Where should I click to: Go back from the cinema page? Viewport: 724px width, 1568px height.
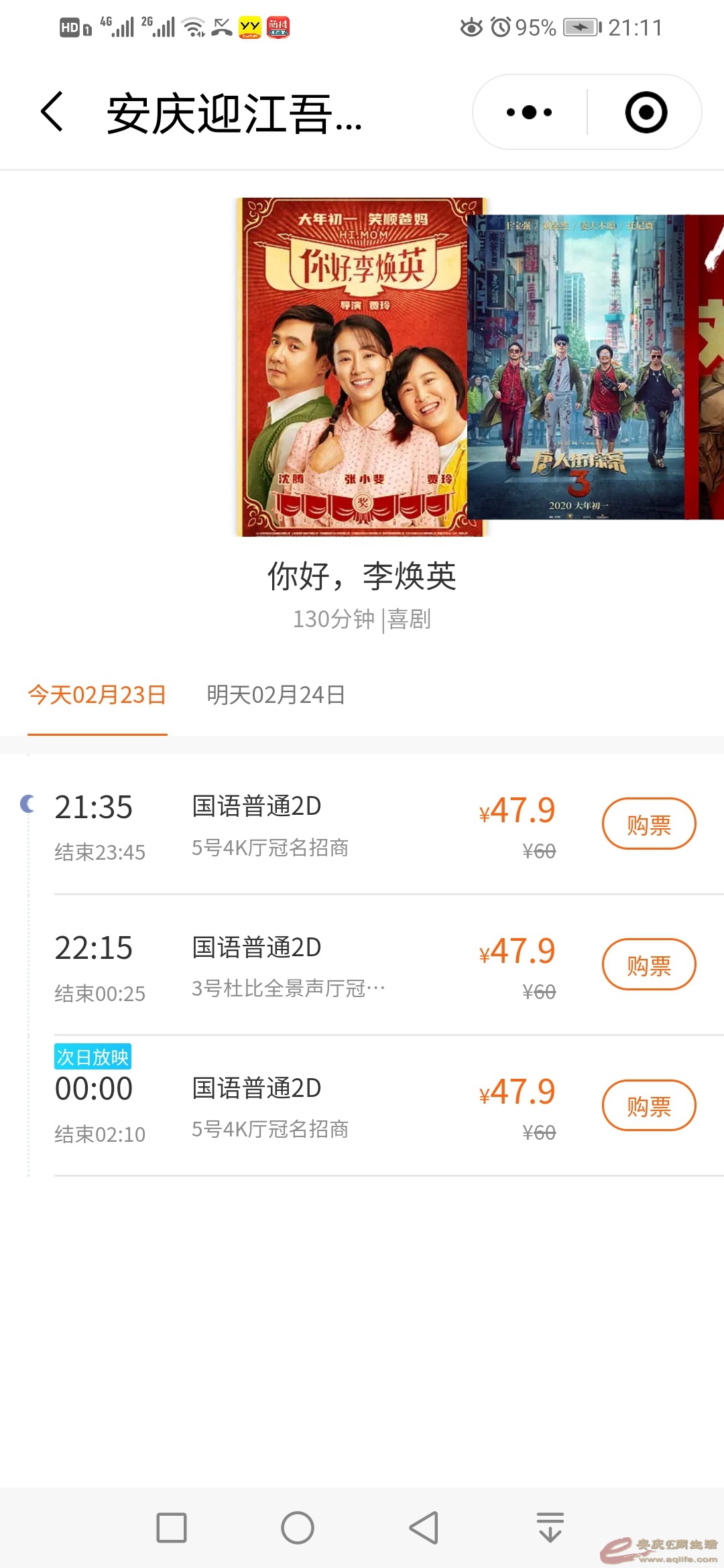click(52, 112)
